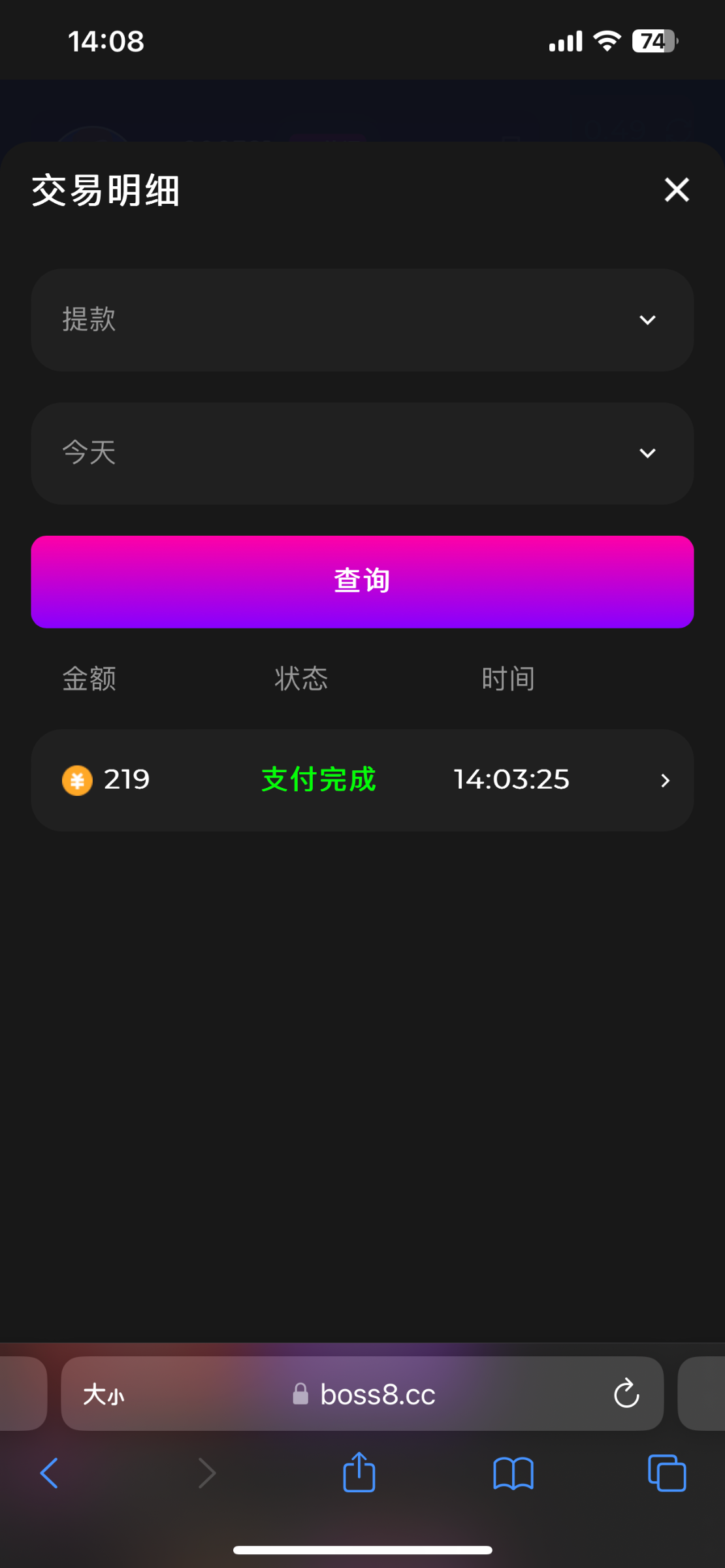725x1568 pixels.
Task: Share this page from Safari toolbar
Action: (359, 1473)
